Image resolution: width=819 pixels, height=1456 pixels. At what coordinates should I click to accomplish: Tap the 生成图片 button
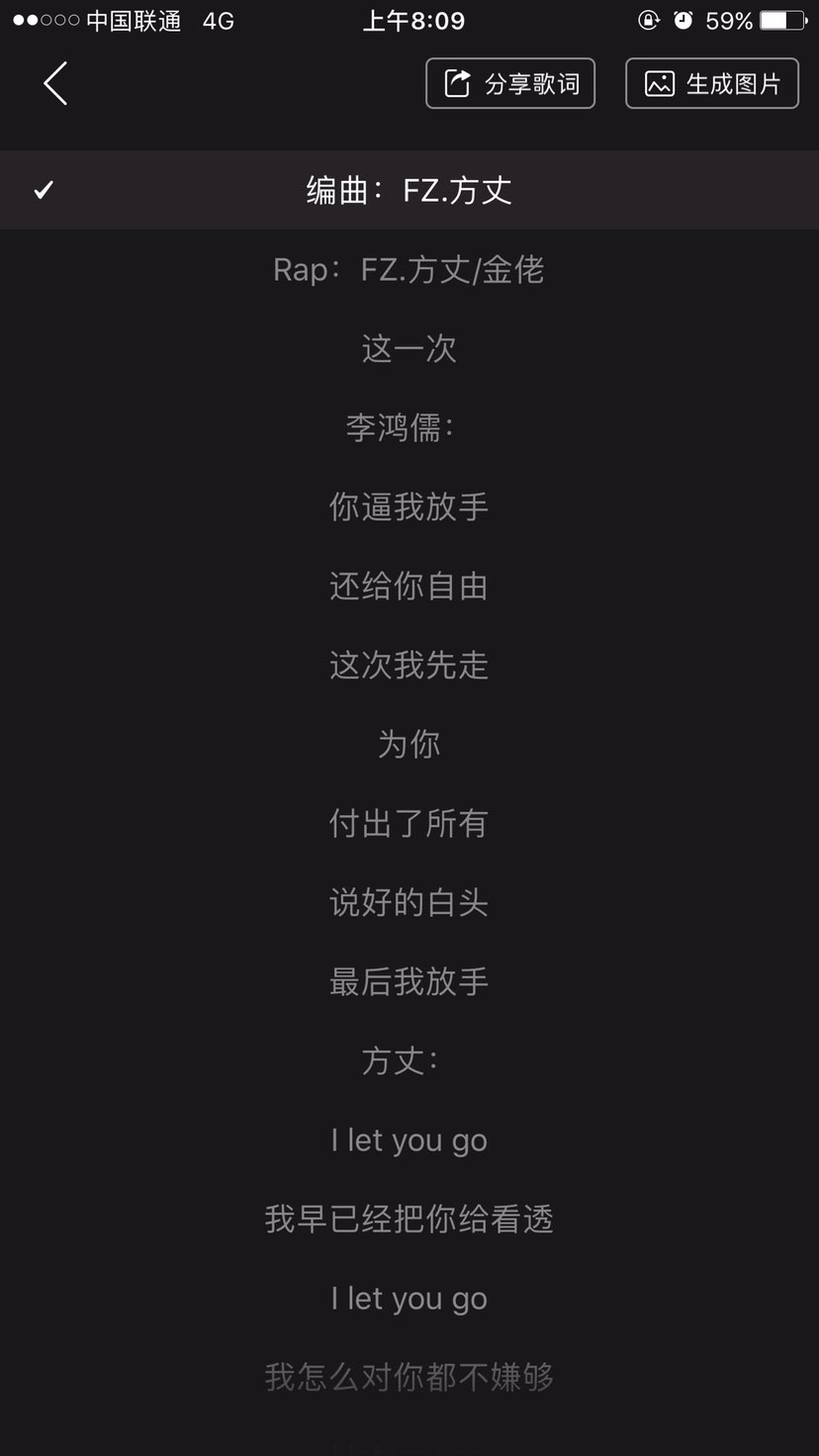click(712, 83)
